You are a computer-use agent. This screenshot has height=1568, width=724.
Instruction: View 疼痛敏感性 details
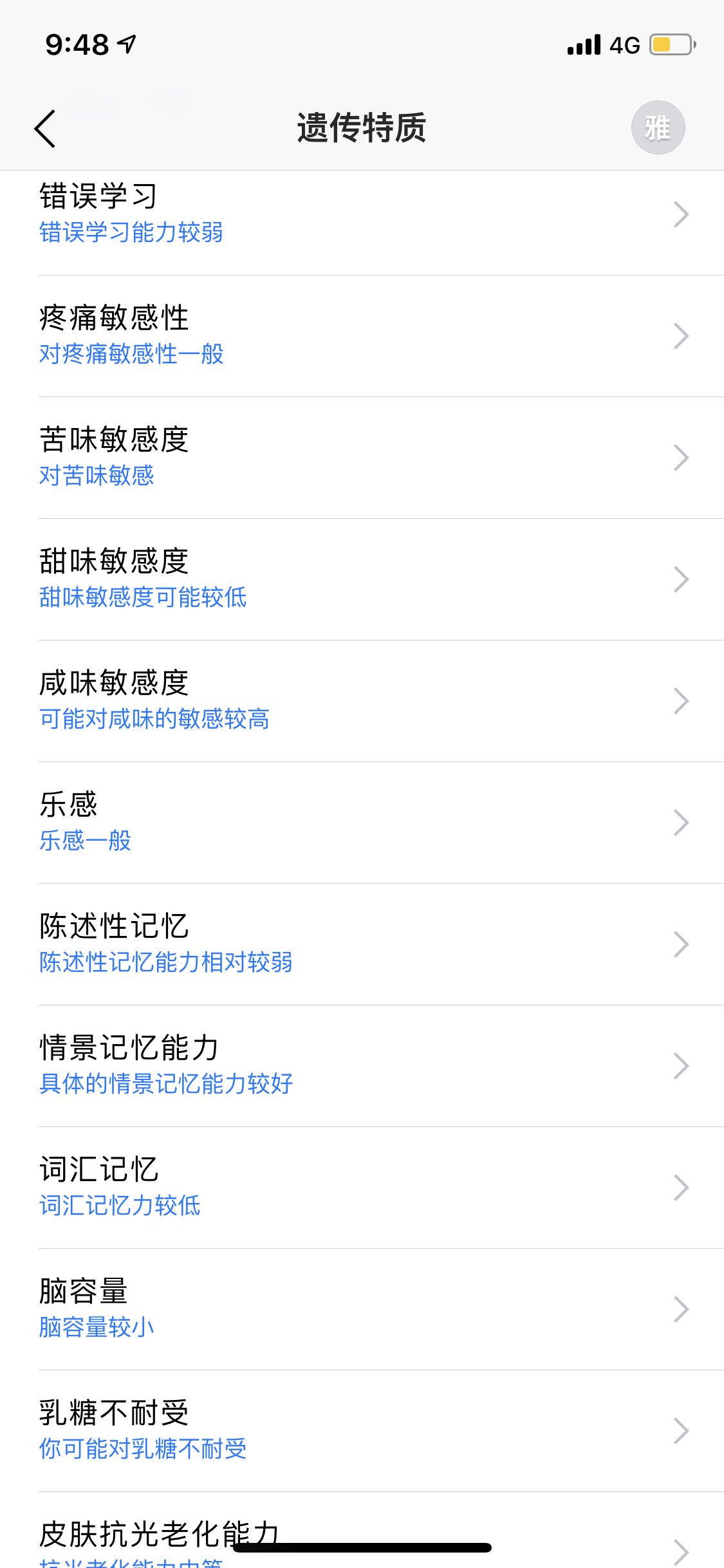[360, 336]
